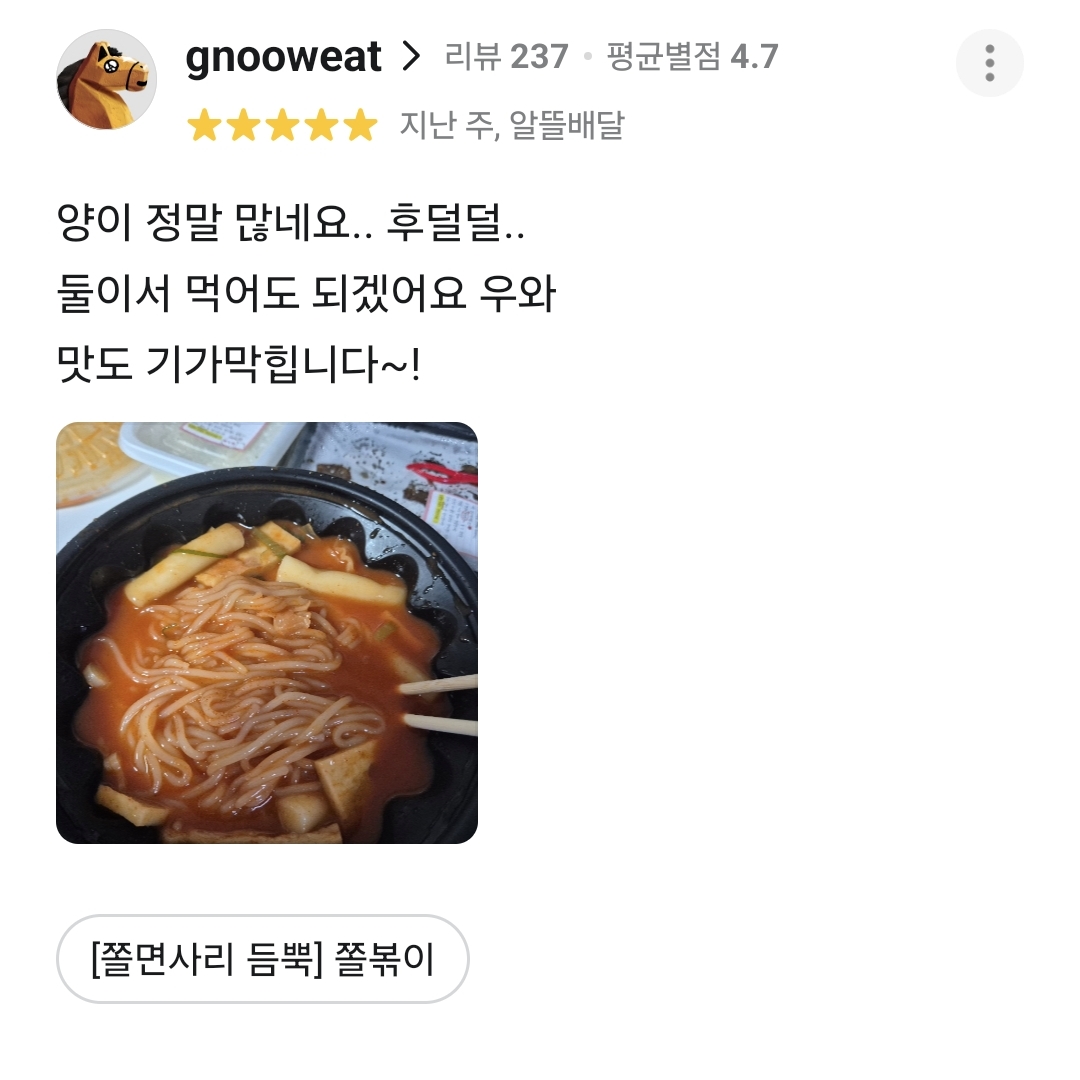
Task: Tap gnooweat's horse profile avatar
Action: pyautogui.click(x=106, y=79)
